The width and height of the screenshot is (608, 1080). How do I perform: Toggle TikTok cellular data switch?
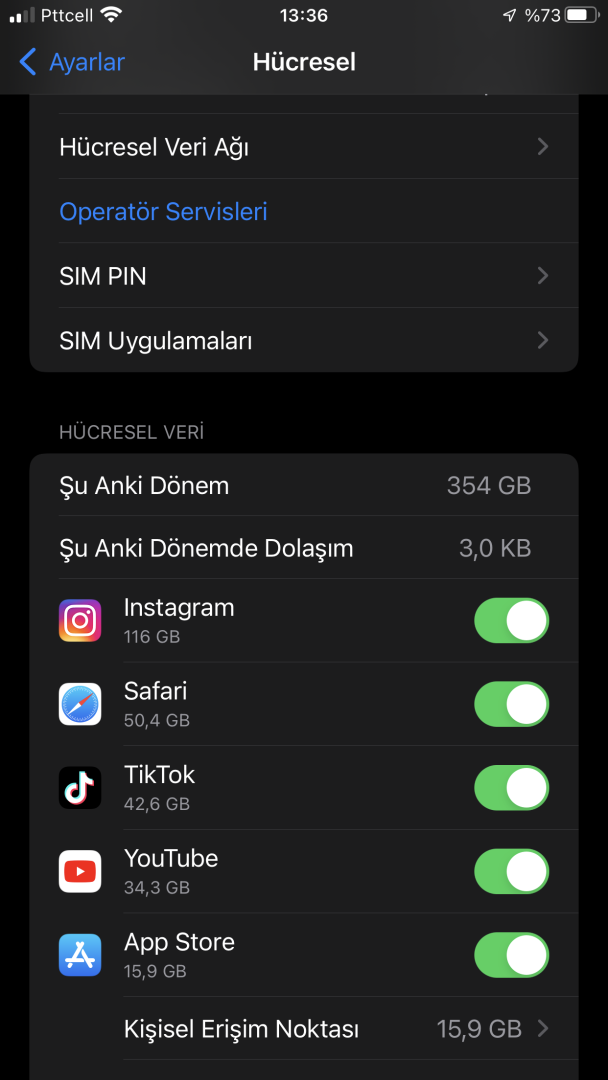[x=511, y=788]
